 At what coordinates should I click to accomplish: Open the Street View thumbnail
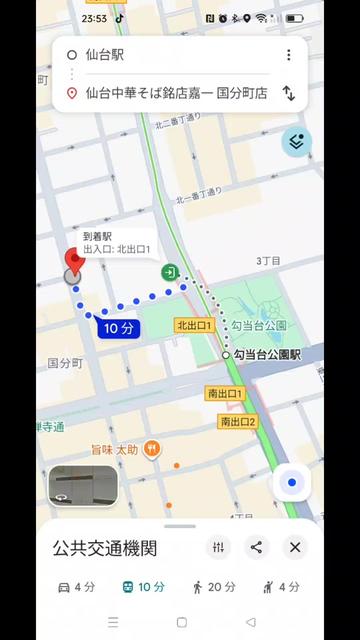coord(83,486)
